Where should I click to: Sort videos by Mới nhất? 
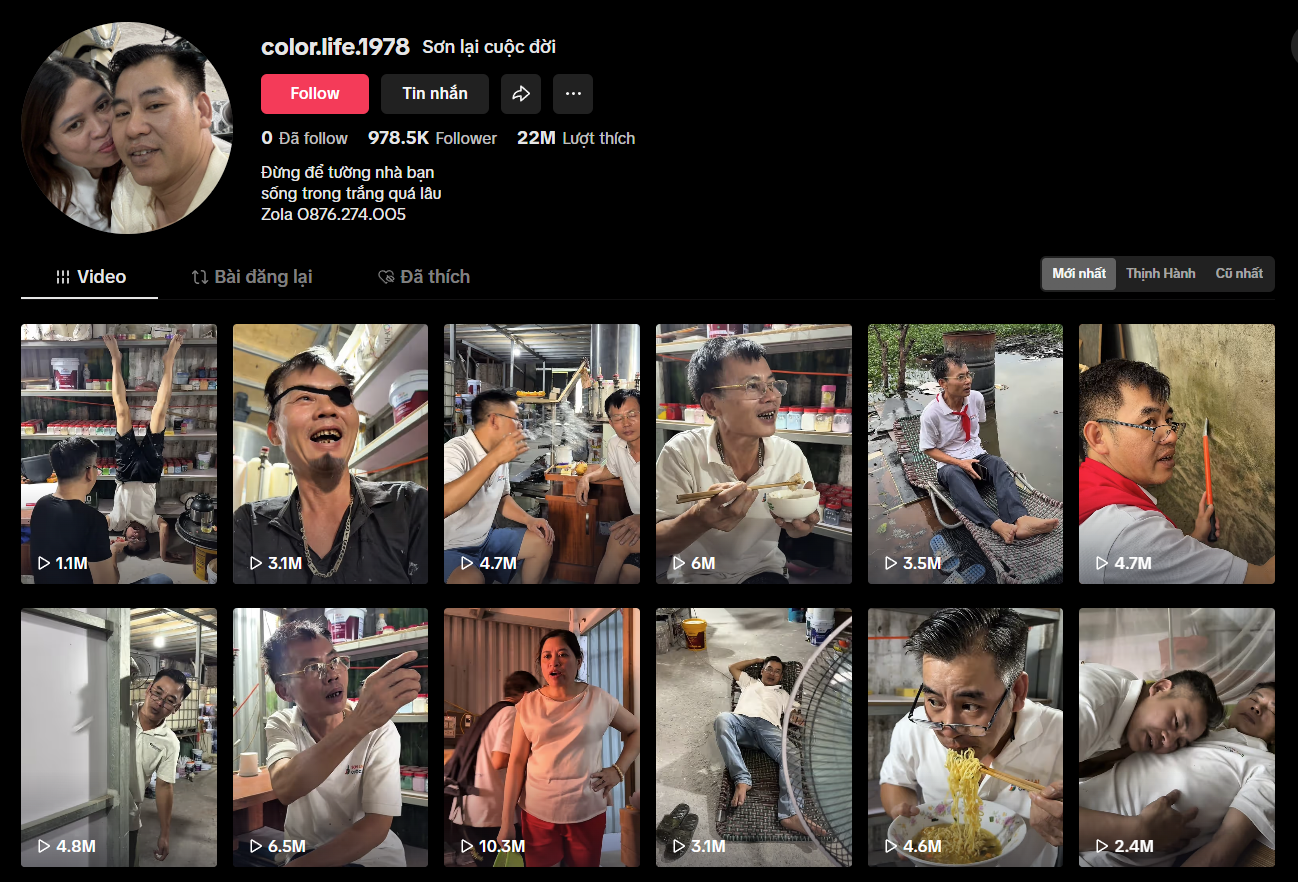(1079, 274)
